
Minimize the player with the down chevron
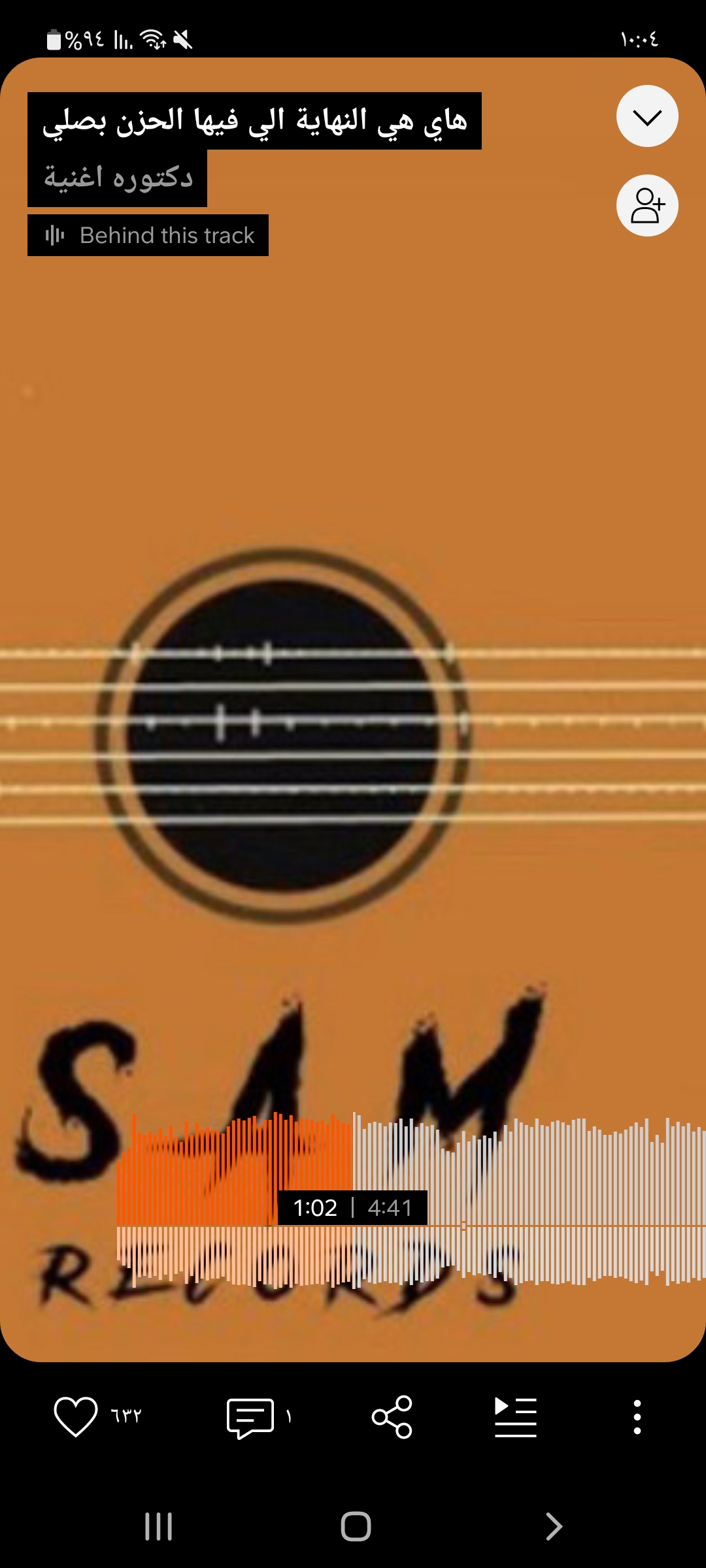point(647,117)
